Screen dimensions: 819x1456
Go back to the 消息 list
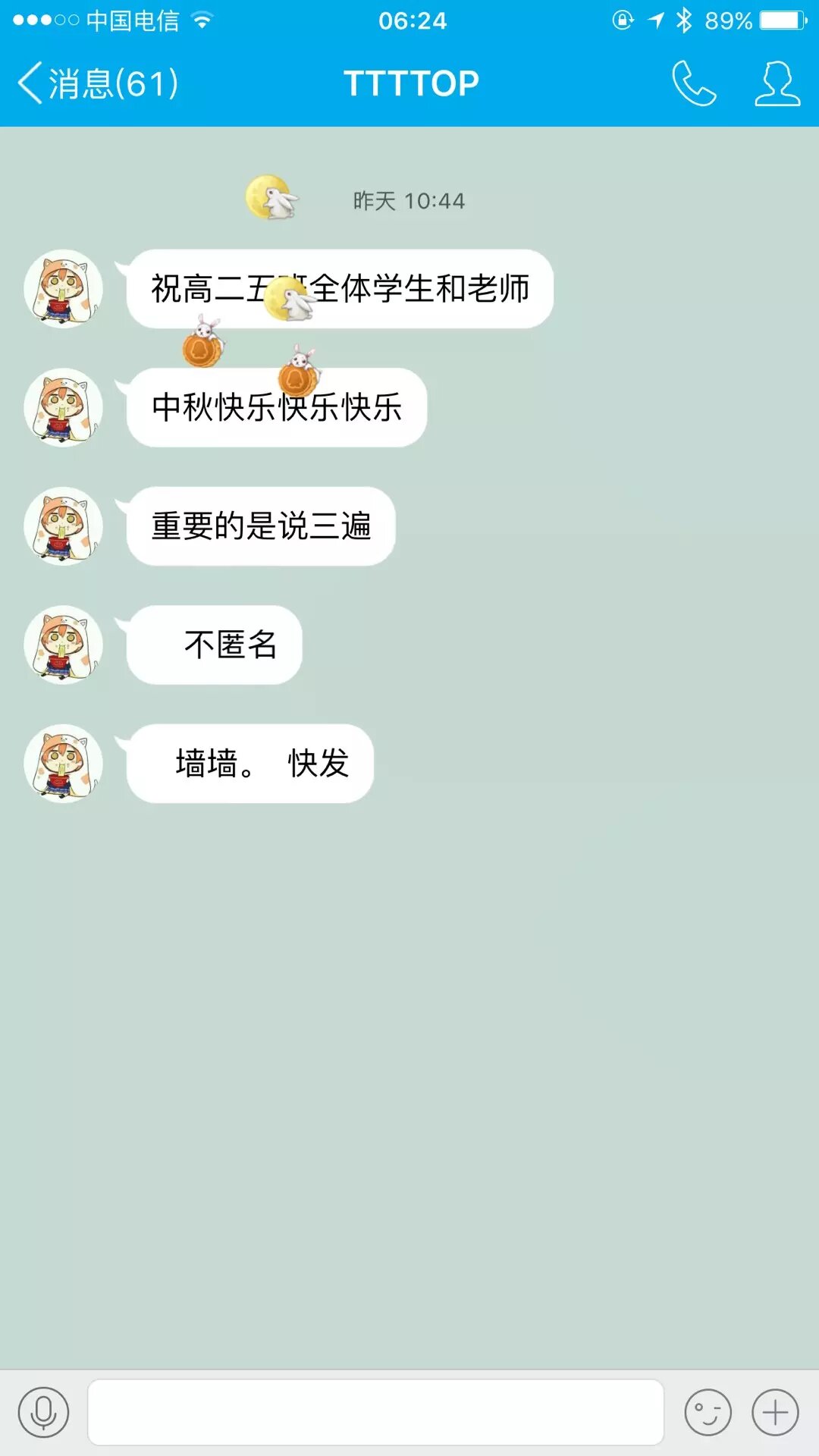tap(97, 83)
